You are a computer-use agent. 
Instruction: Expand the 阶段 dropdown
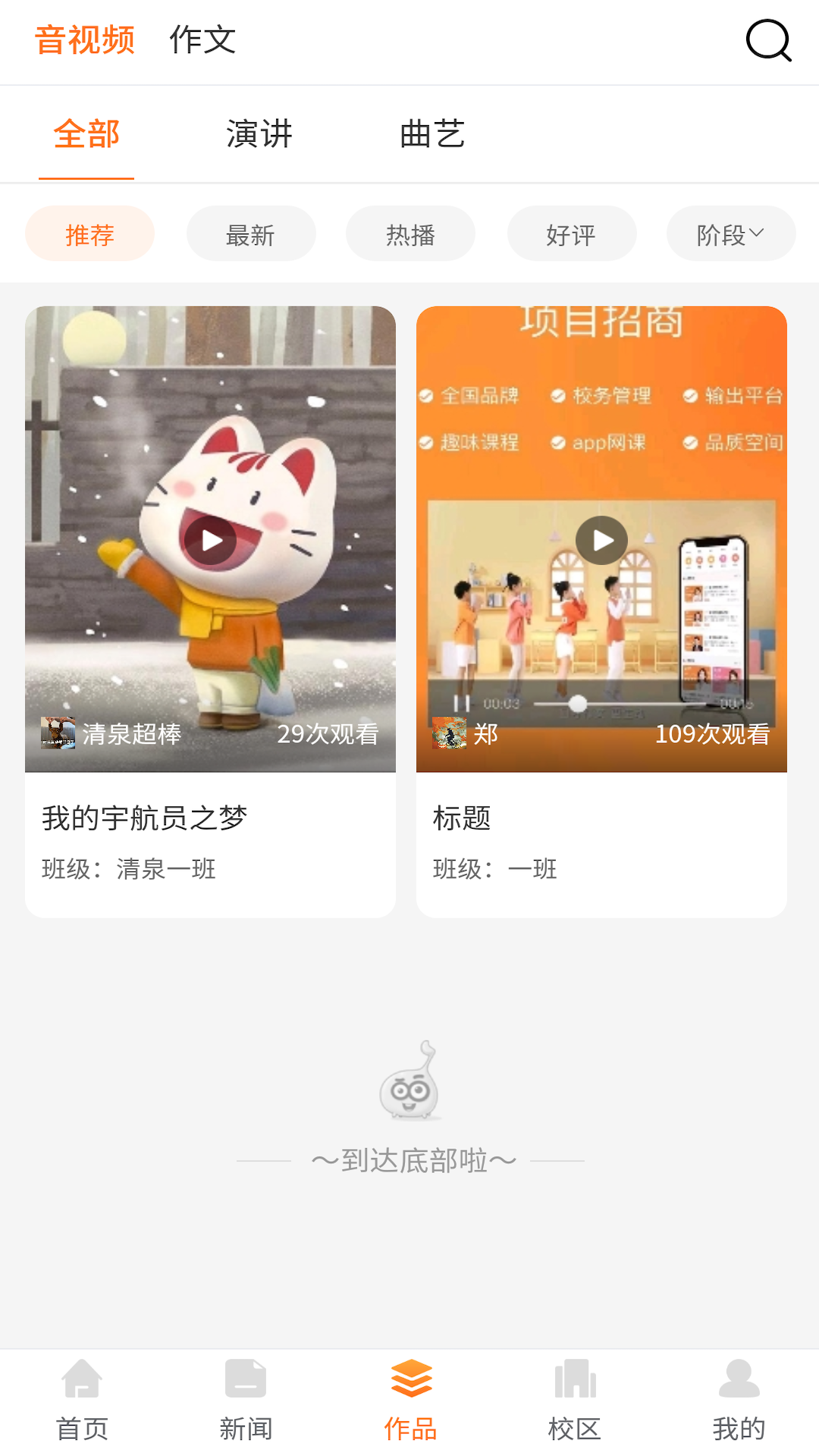730,234
